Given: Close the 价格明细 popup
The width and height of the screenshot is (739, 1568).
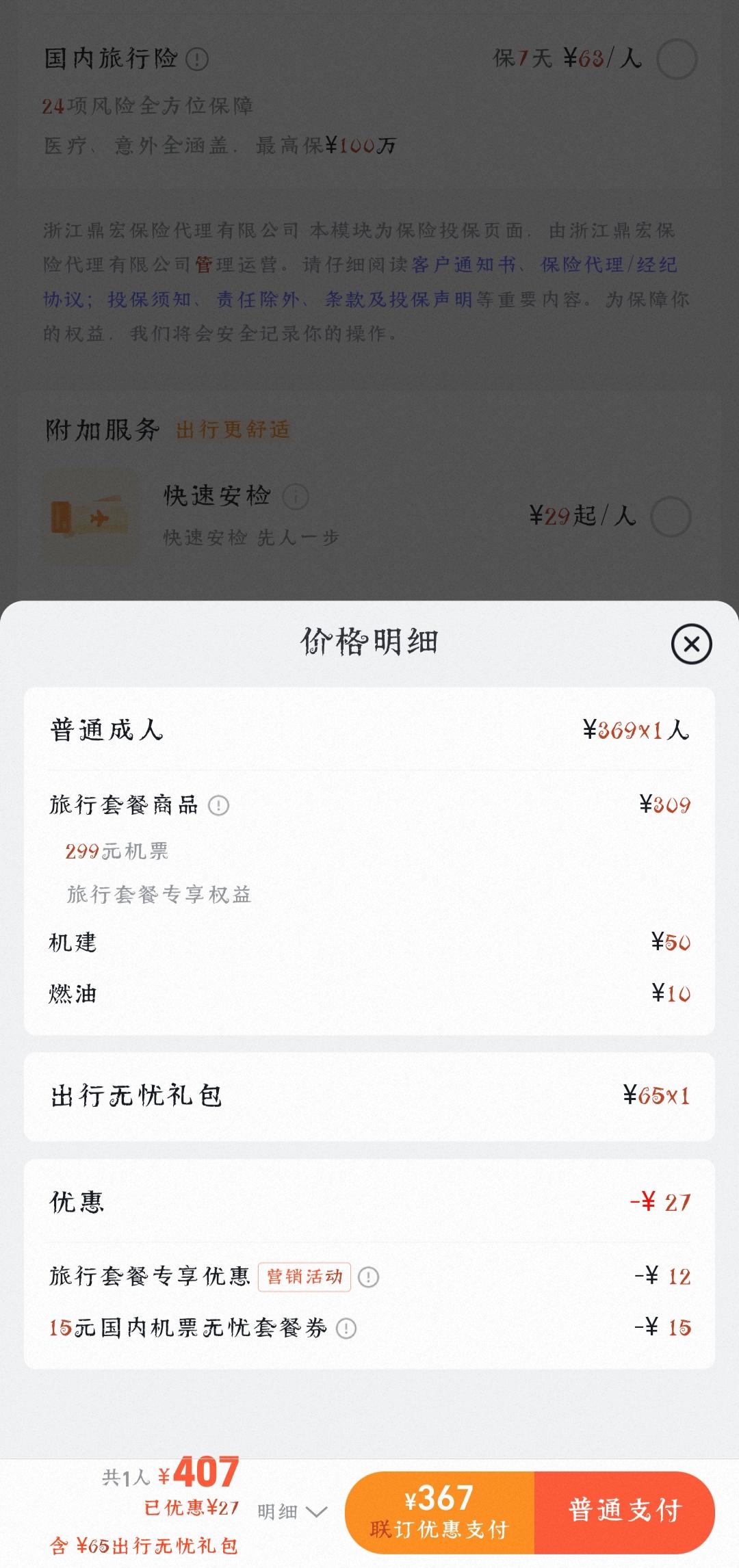Looking at the screenshot, I should tap(691, 644).
